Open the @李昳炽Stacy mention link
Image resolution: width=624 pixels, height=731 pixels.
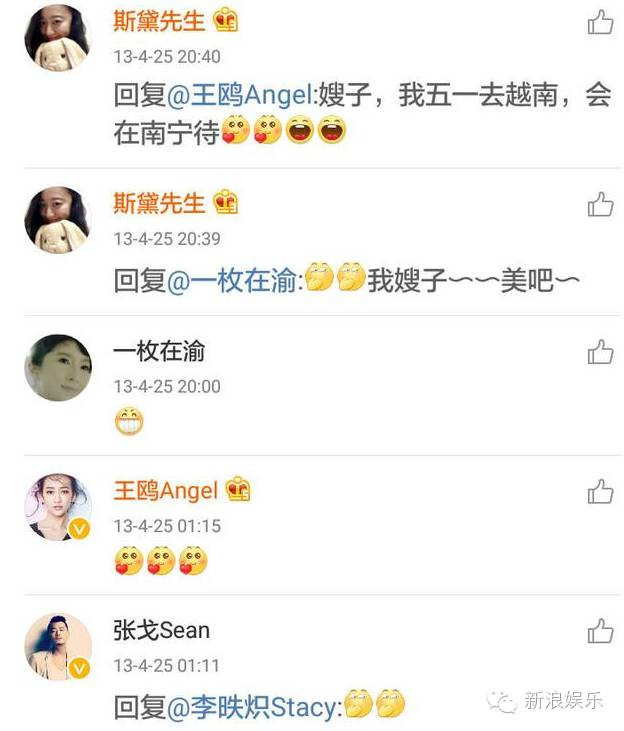[254, 707]
